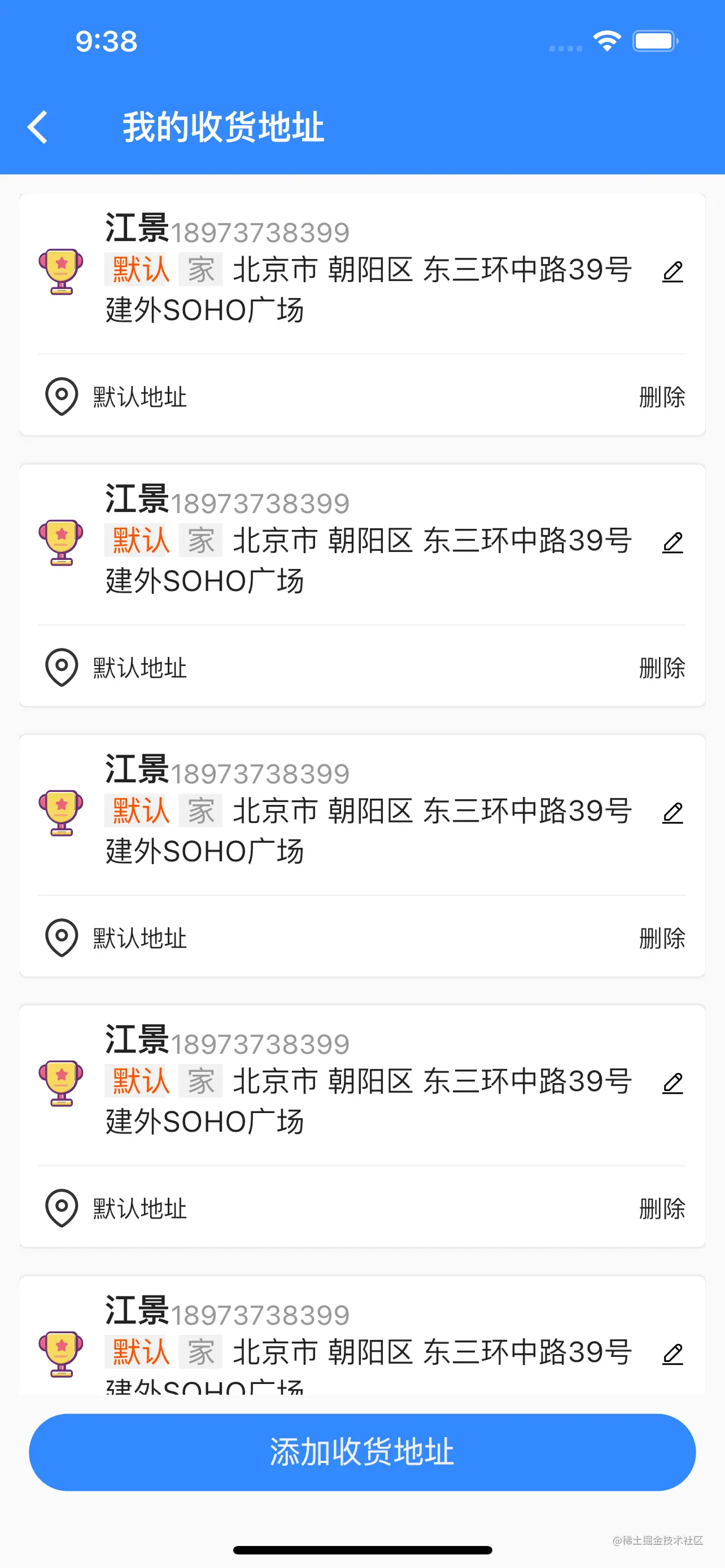
Task: Edit the second address card via pencil icon
Action: coord(672,542)
